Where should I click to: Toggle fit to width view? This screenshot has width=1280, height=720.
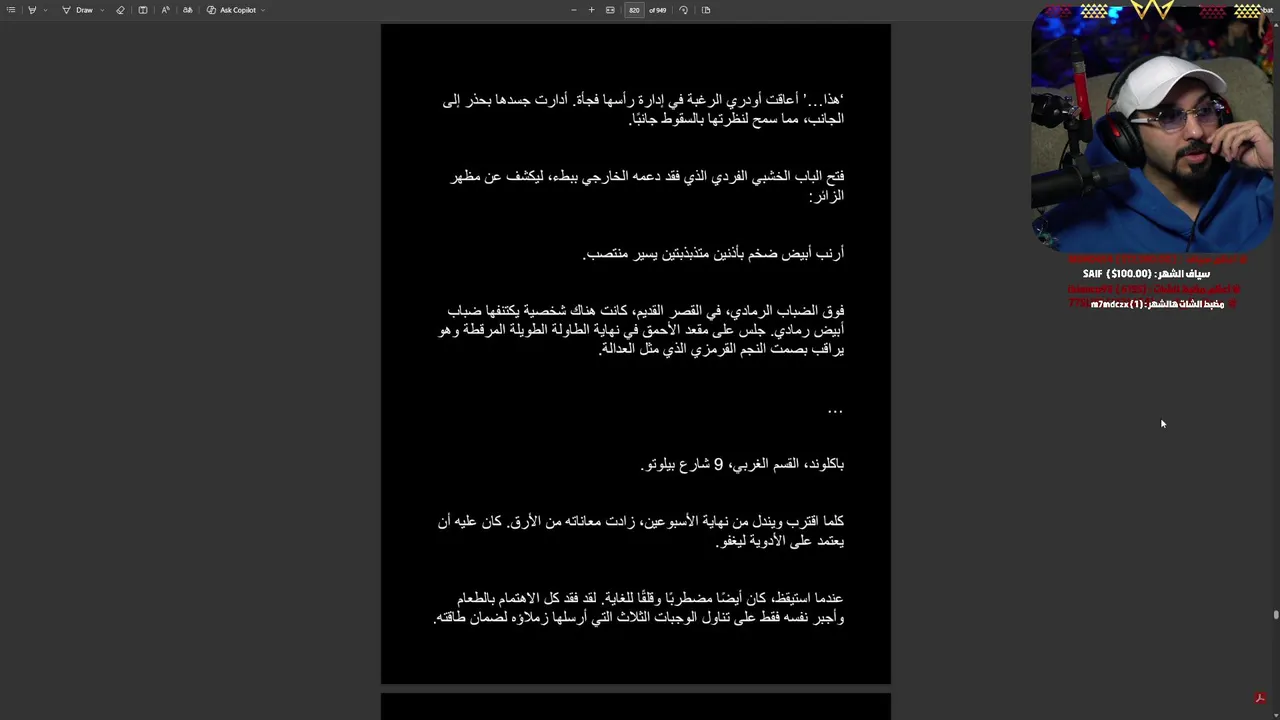610,10
